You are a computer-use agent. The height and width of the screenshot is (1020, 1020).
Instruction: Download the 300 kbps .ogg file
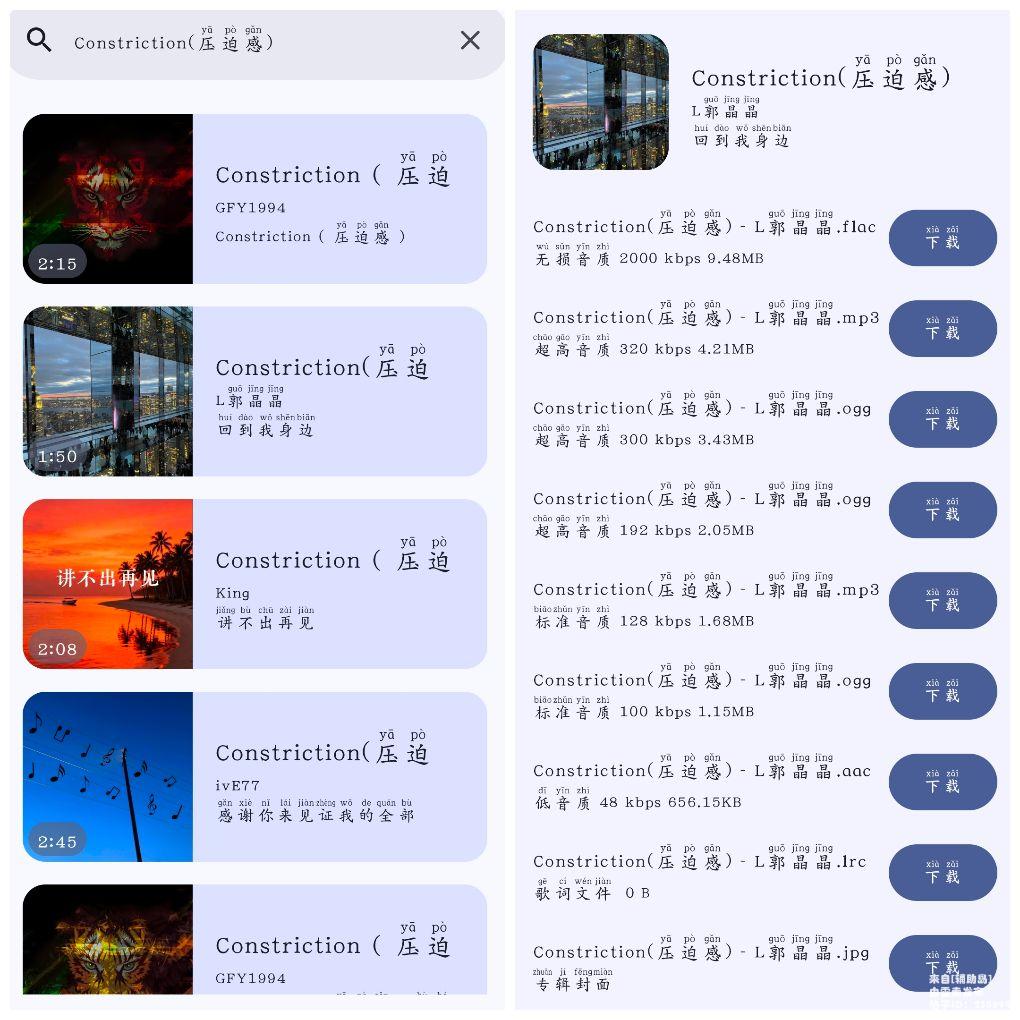(942, 419)
